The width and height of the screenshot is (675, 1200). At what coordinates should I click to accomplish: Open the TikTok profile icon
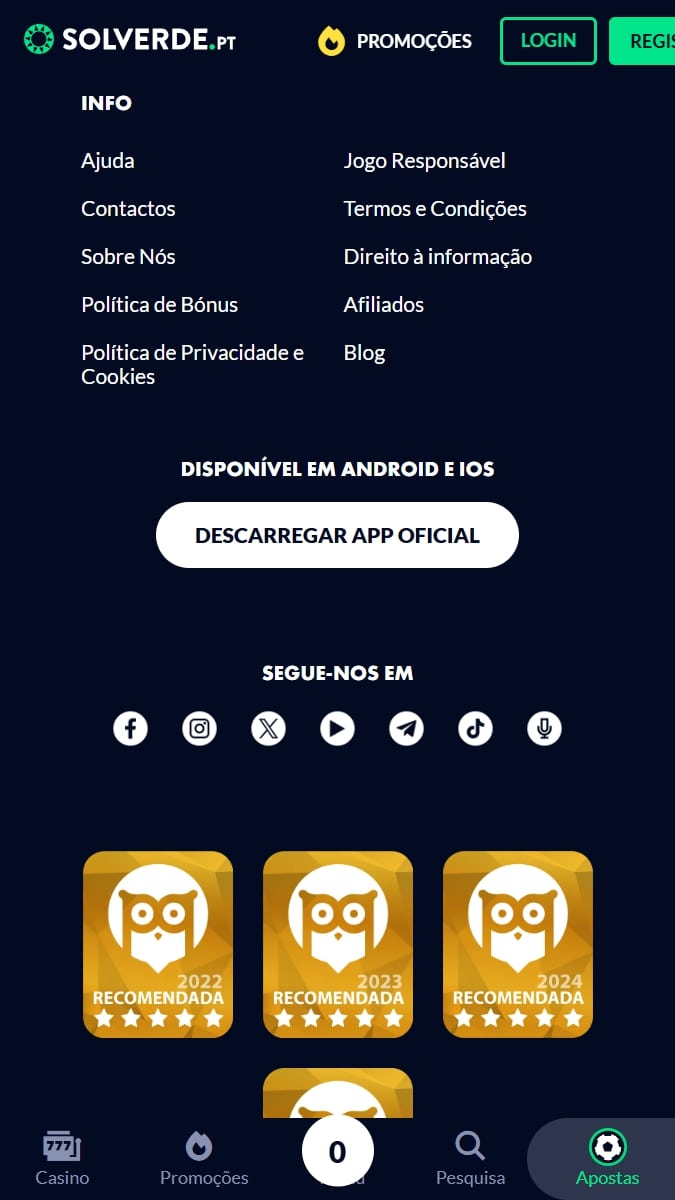475,728
